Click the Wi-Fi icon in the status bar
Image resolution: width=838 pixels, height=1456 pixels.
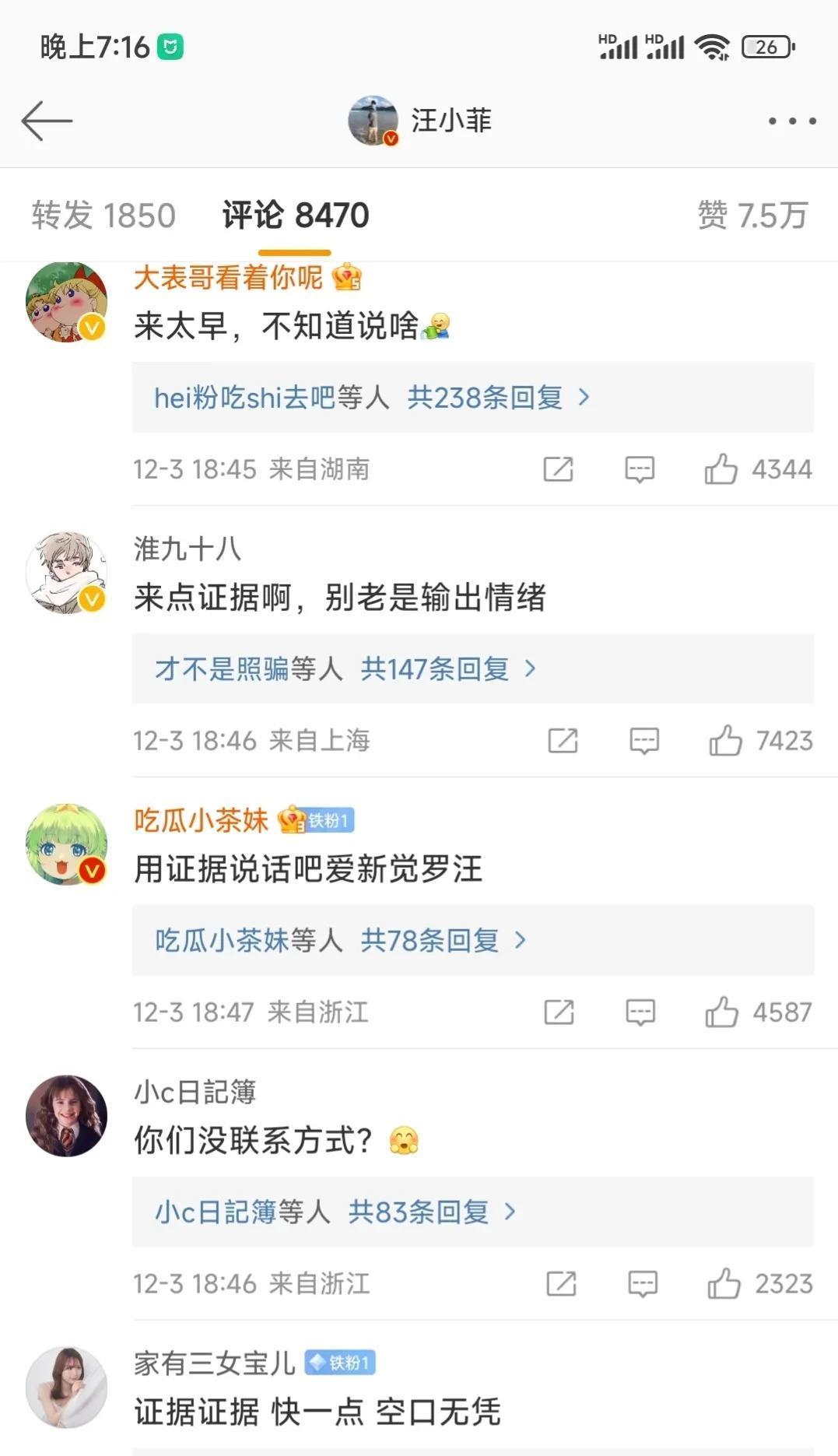(x=712, y=44)
